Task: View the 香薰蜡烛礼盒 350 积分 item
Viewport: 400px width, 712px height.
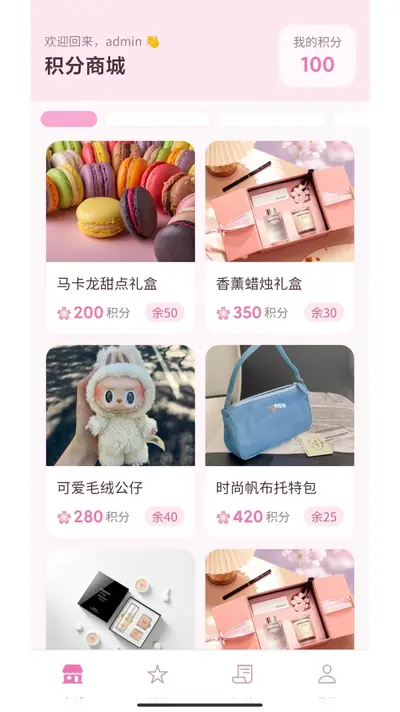Action: point(280,237)
